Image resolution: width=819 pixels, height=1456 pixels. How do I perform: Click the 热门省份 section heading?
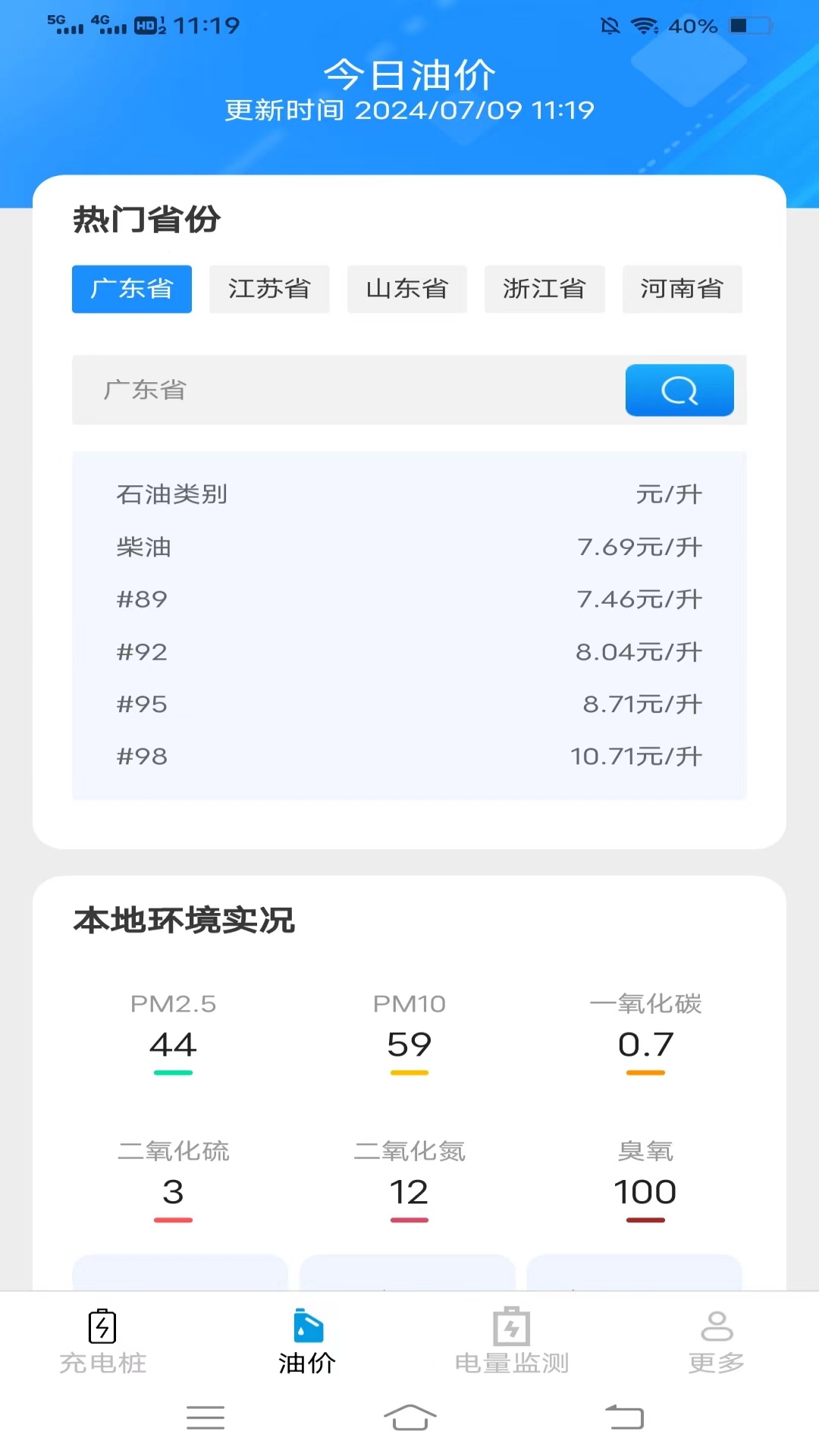(145, 221)
